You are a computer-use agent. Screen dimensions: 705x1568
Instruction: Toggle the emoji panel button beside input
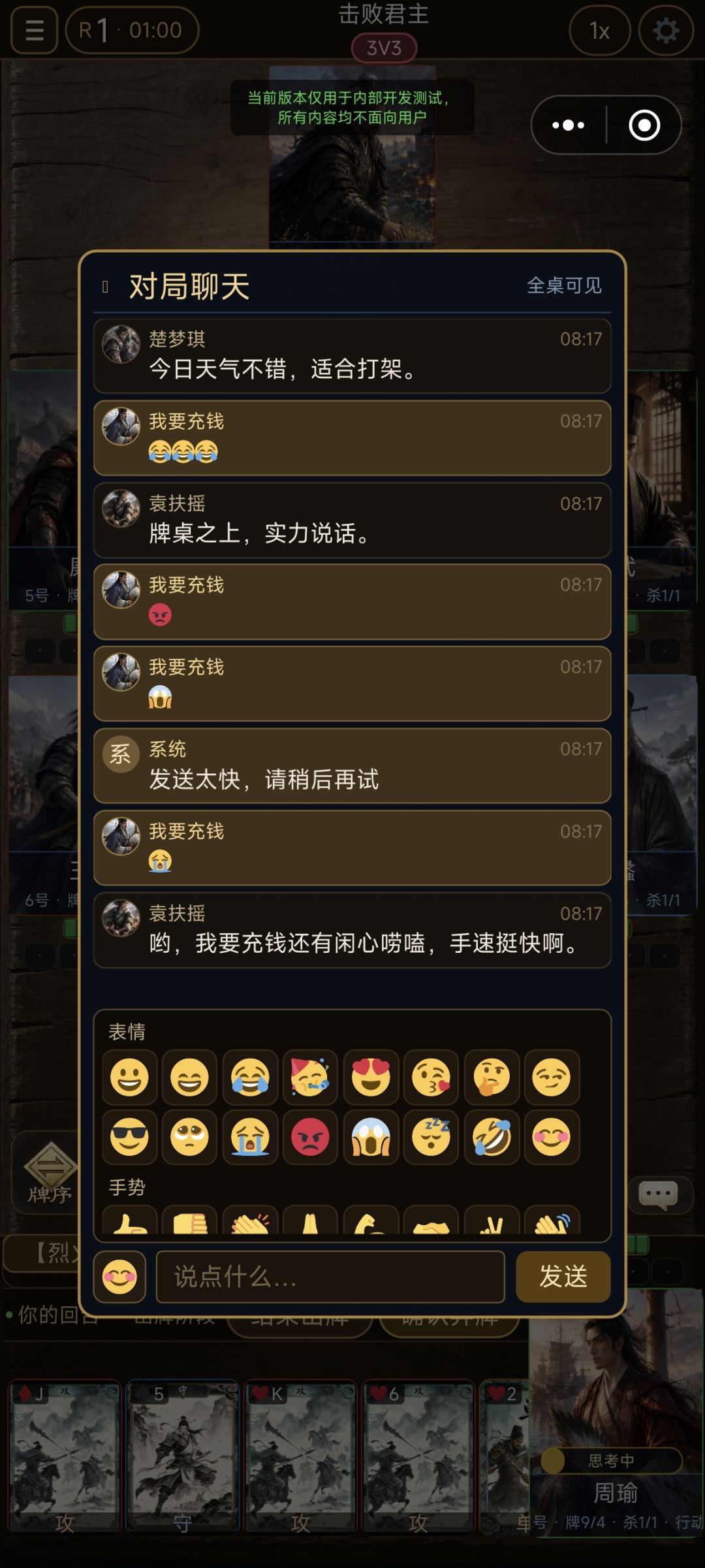119,1277
